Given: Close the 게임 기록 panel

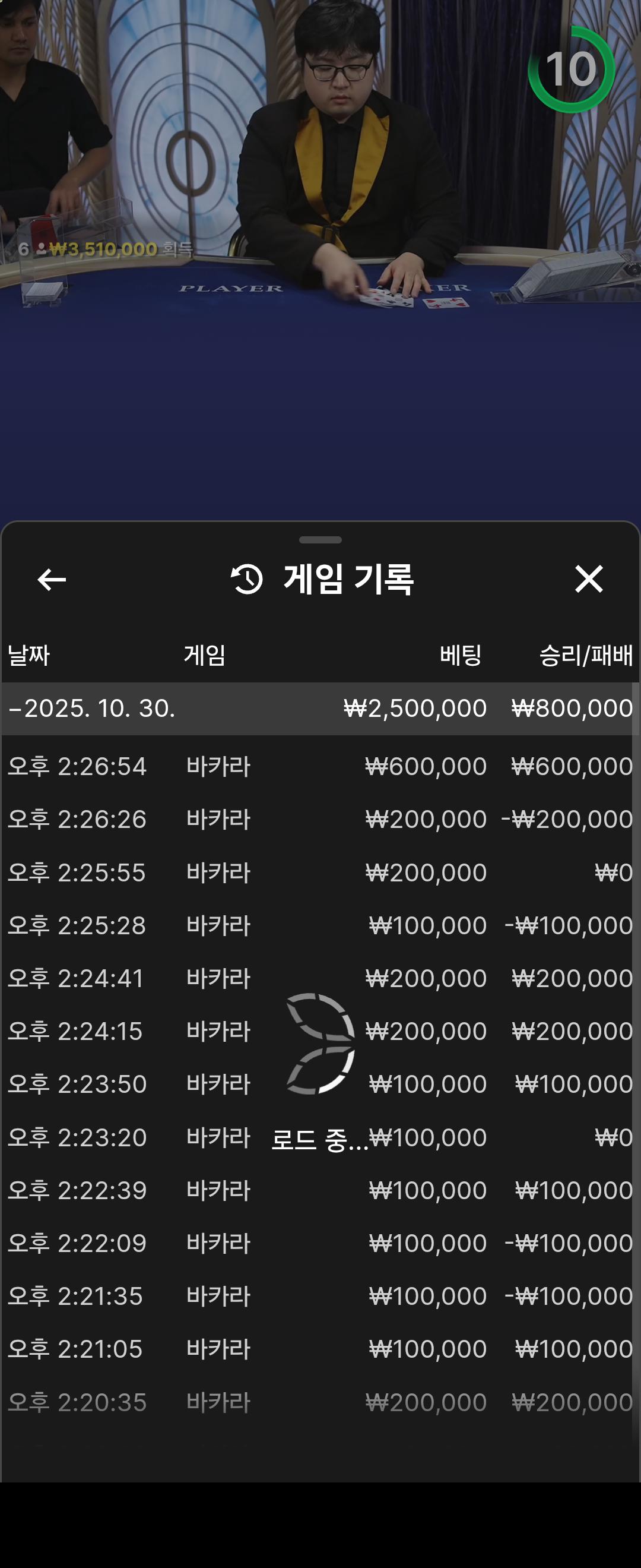Looking at the screenshot, I should (x=589, y=579).
